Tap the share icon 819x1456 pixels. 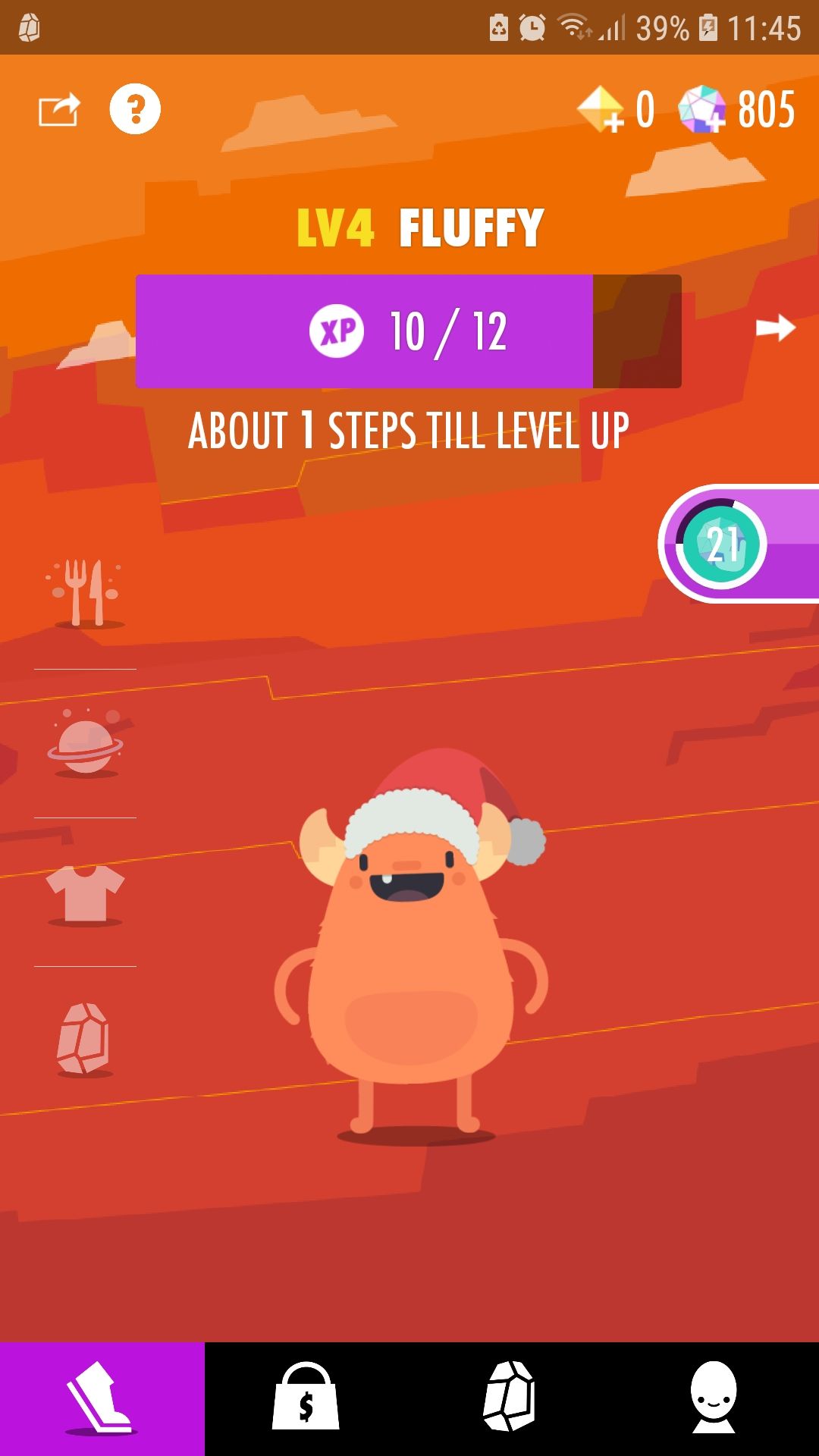click(x=59, y=111)
